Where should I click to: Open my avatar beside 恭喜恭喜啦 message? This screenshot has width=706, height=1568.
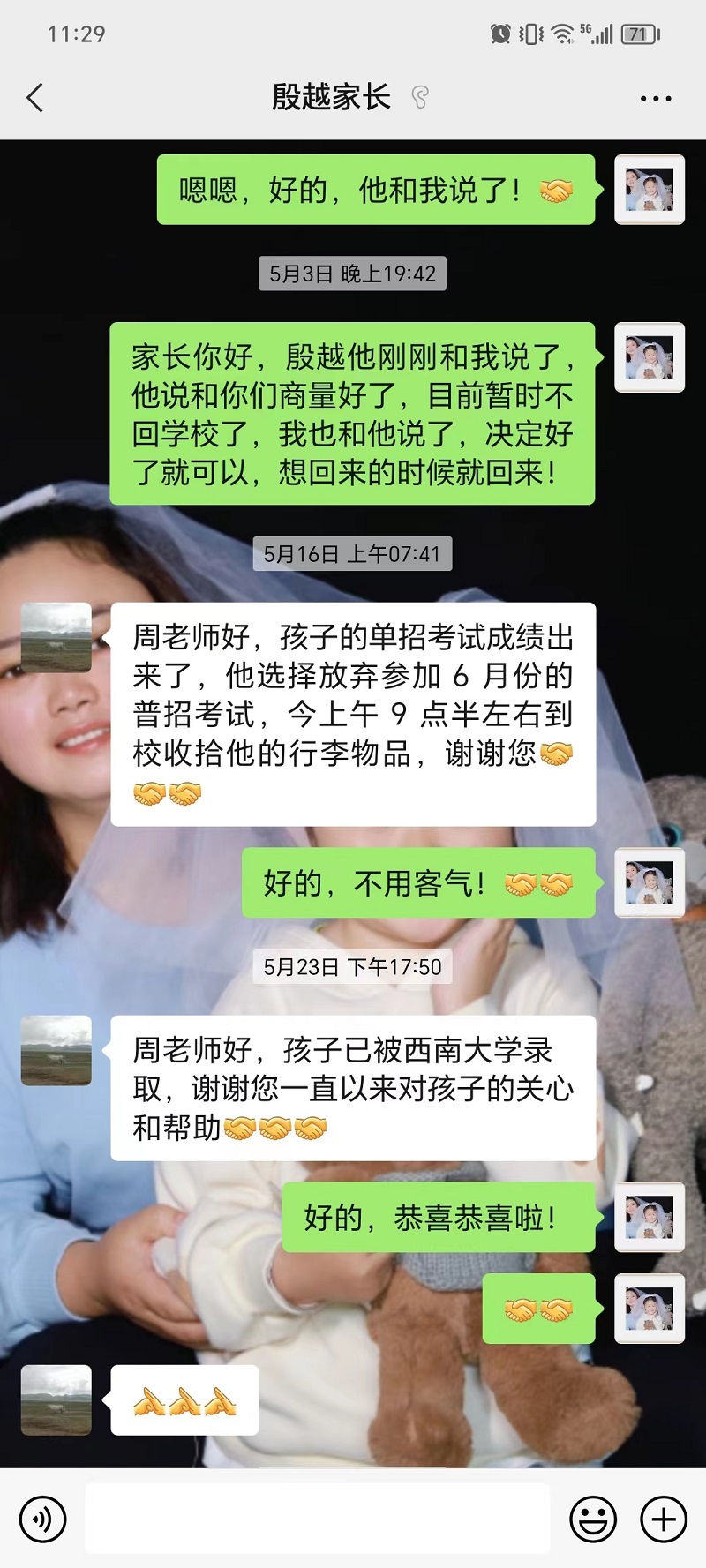point(650,1217)
